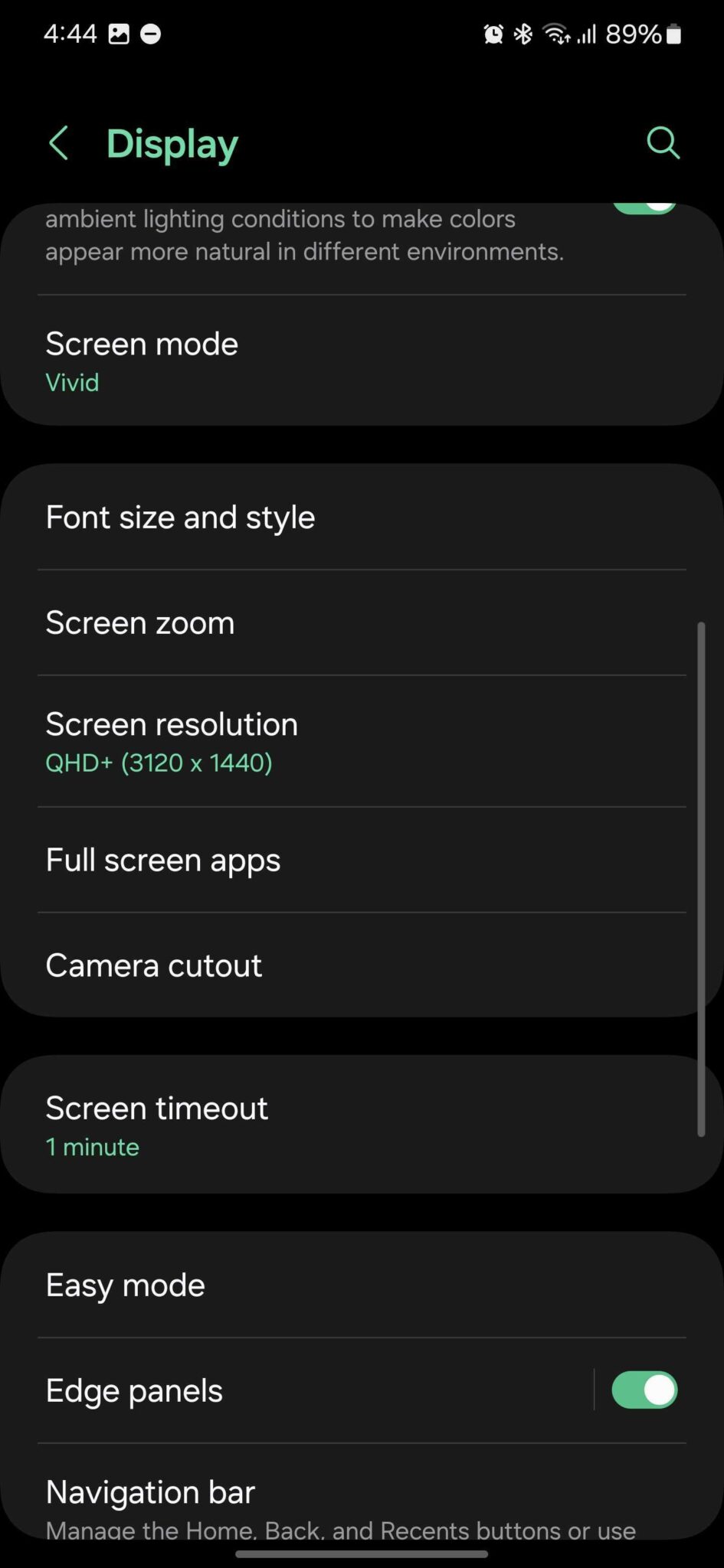
Task: Open Screen mode set to Vivid
Action: 362,360
